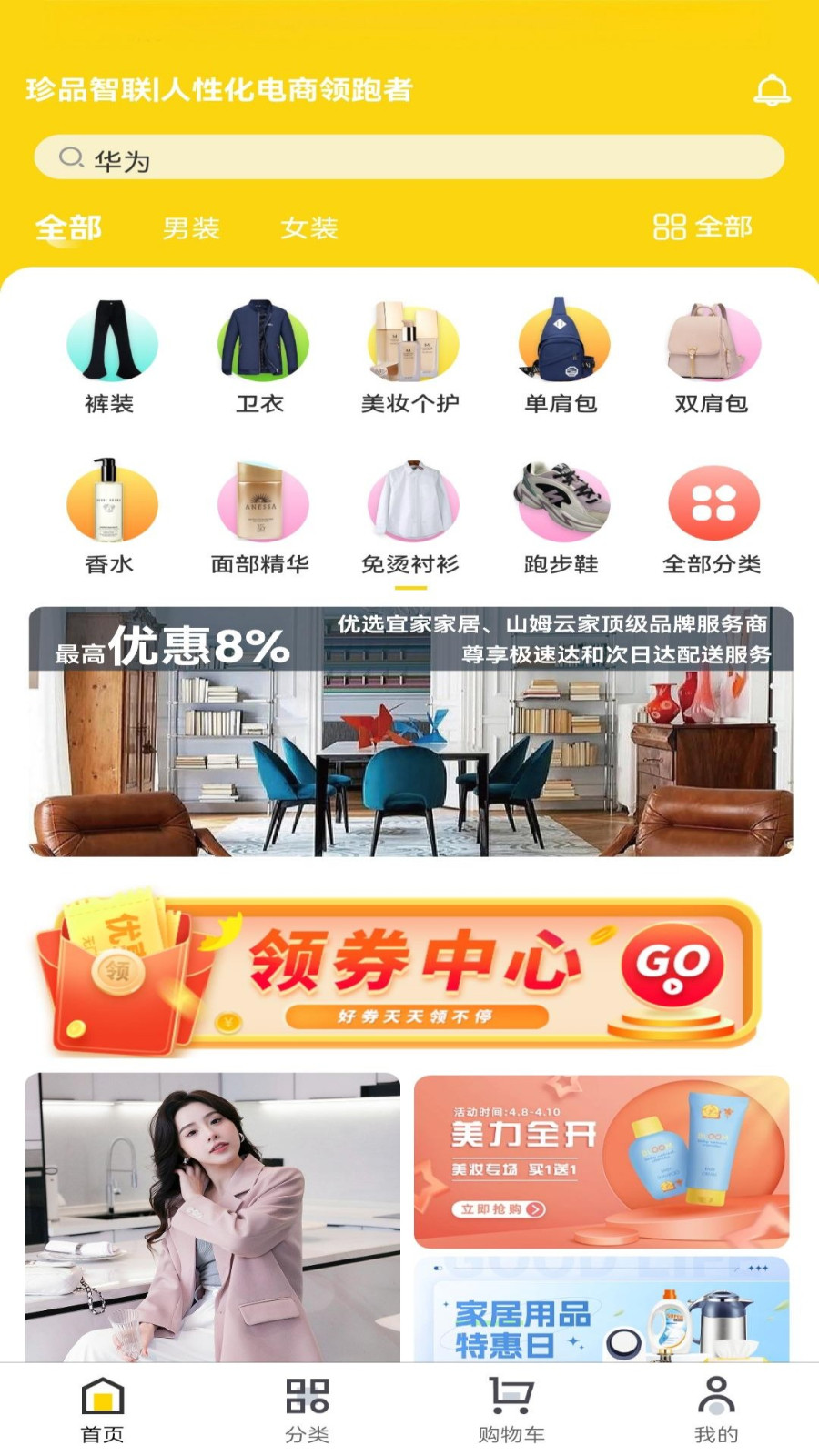Open the 优惠8% home furnishing banner
Screen dimensions: 819x1456
click(x=410, y=732)
